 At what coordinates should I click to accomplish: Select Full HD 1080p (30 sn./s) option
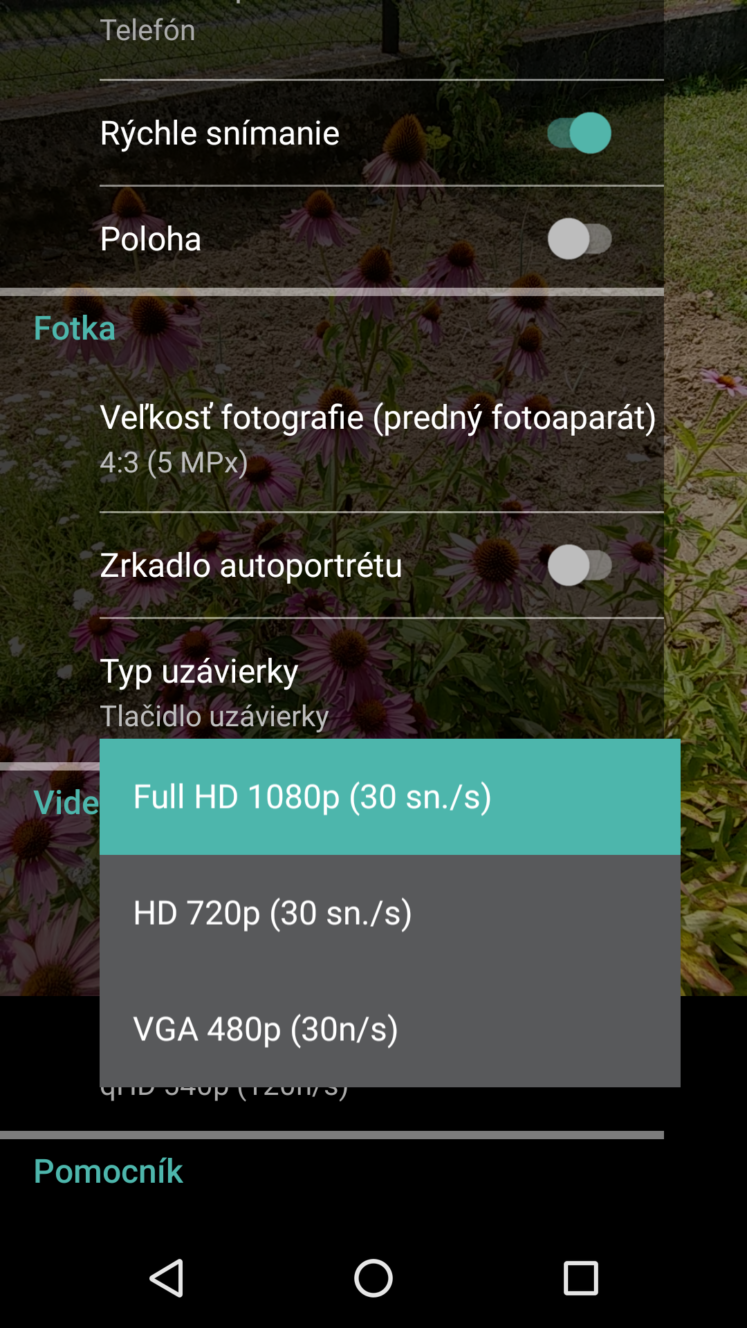tap(389, 797)
